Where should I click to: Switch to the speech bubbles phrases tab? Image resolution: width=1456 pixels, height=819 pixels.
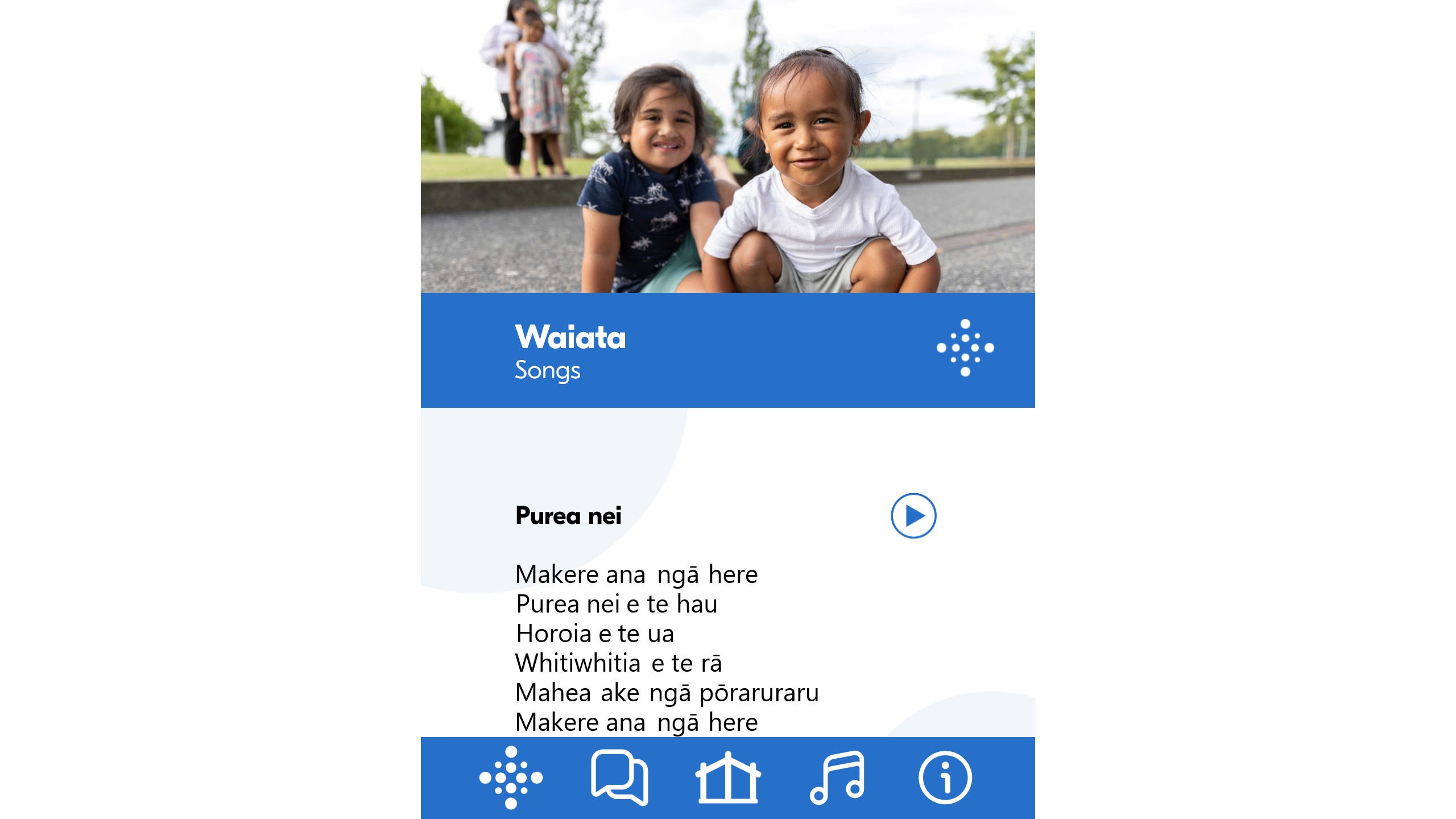point(619,777)
